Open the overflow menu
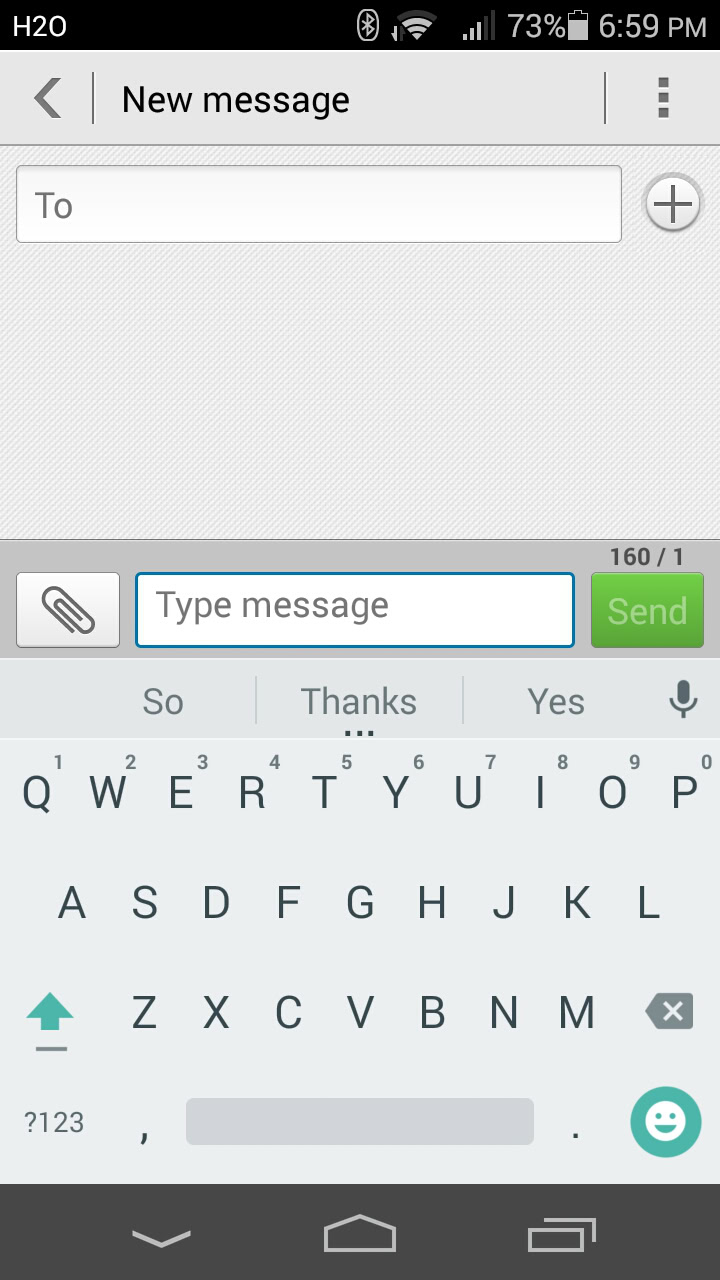 [x=662, y=99]
